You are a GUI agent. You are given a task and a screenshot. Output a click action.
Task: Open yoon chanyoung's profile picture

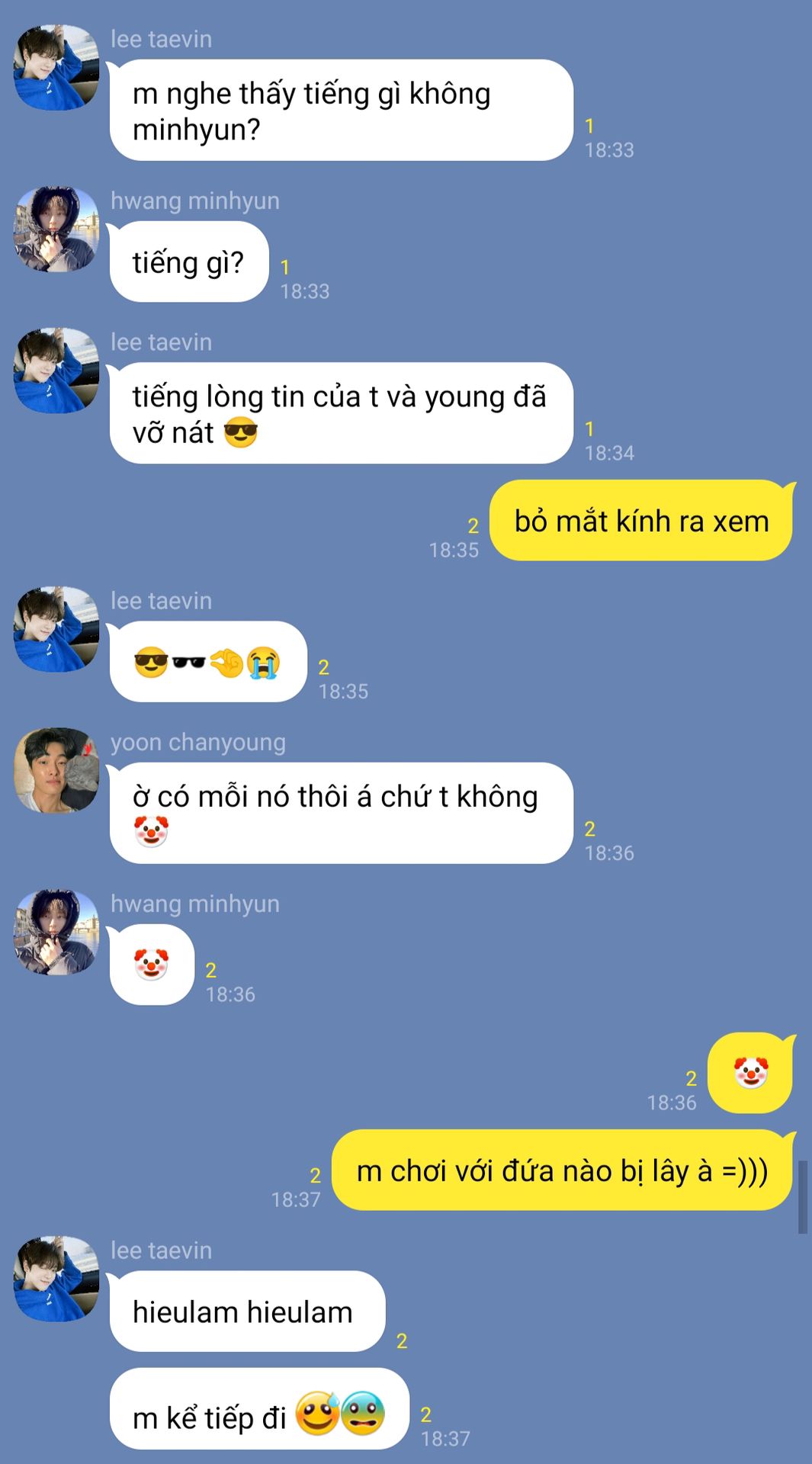56,770
